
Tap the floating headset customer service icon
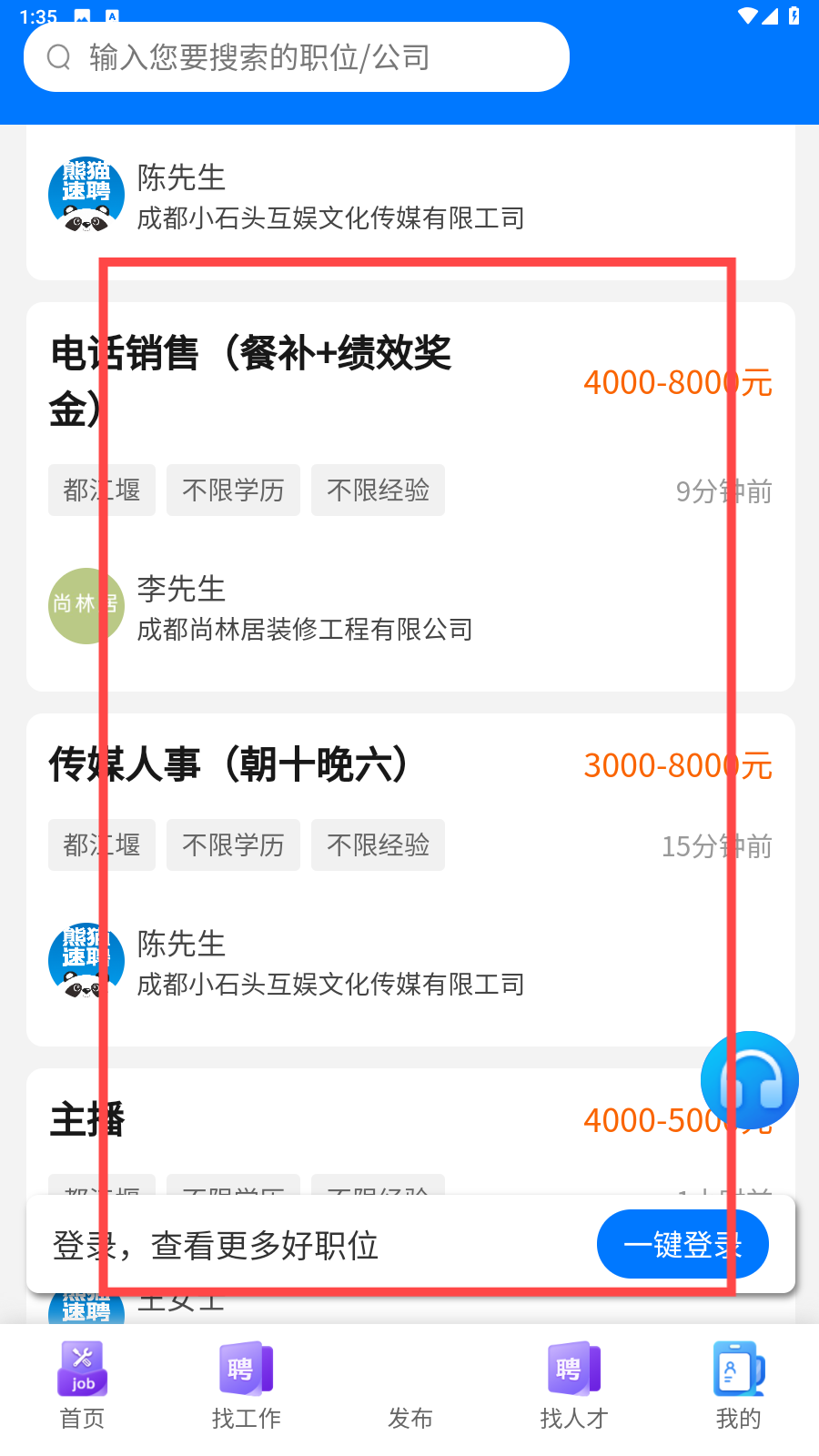(749, 1079)
